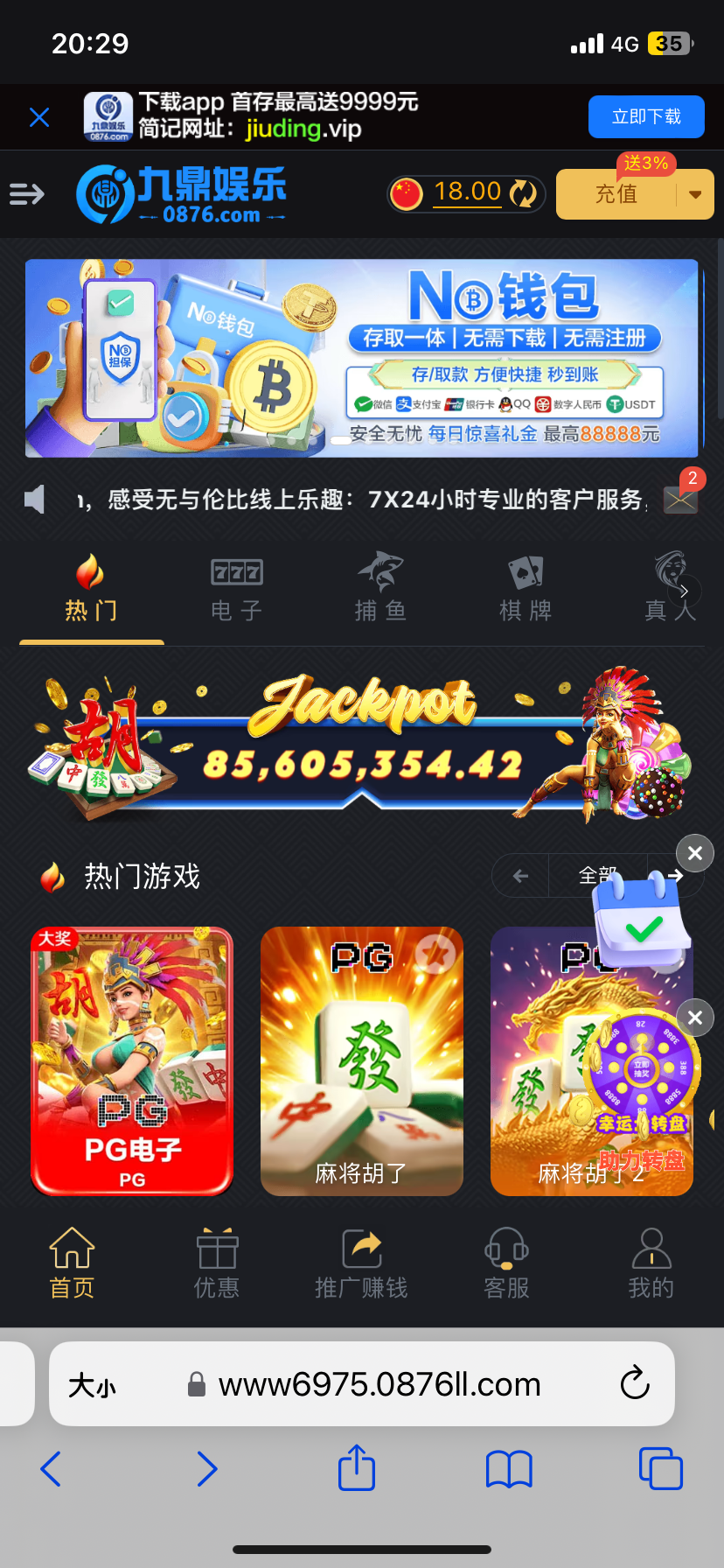Open the 推广赚钱 tab
Image resolution: width=724 pixels, height=1568 pixels.
[x=361, y=1263]
